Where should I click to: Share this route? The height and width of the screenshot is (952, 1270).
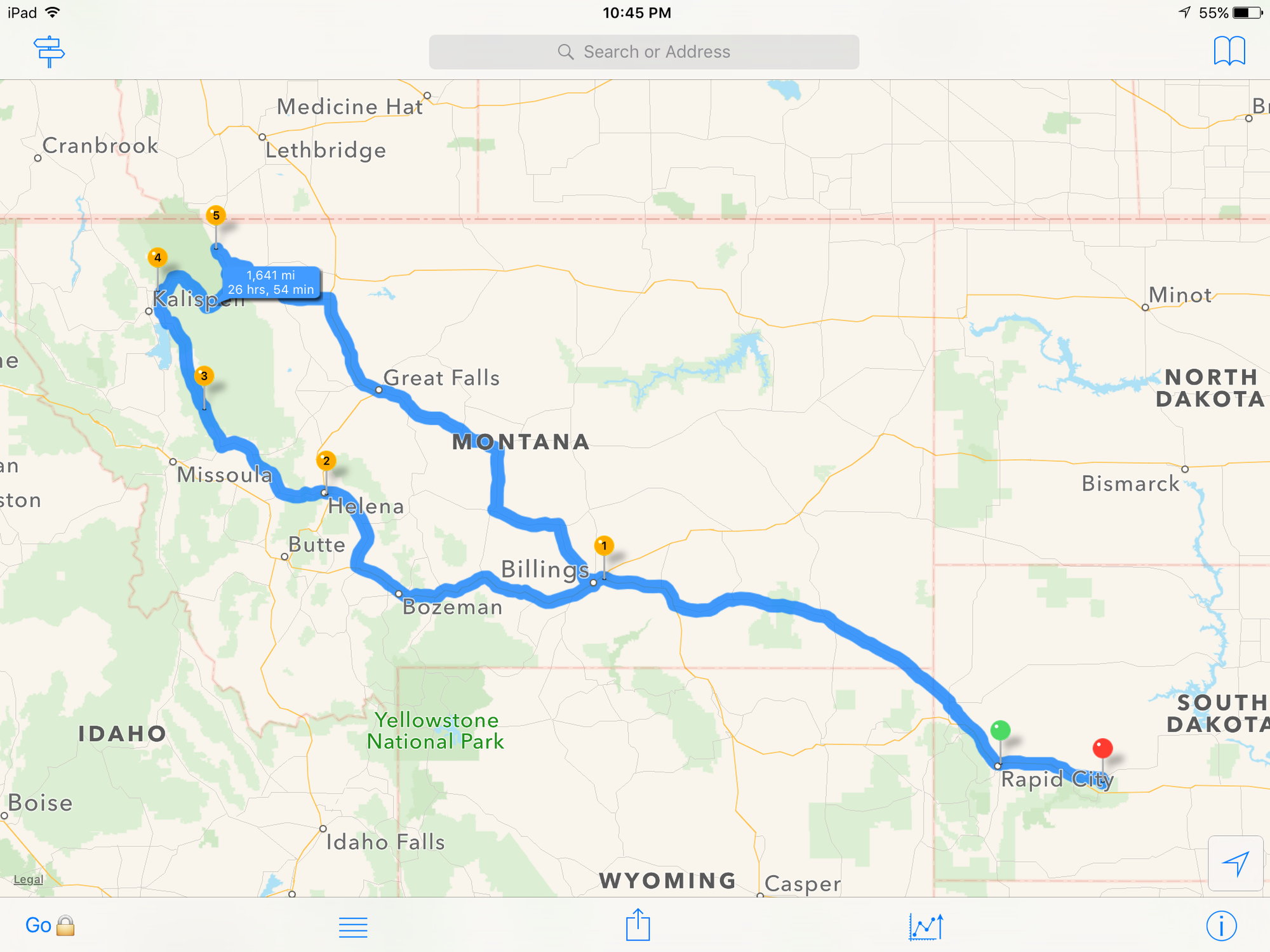[638, 925]
